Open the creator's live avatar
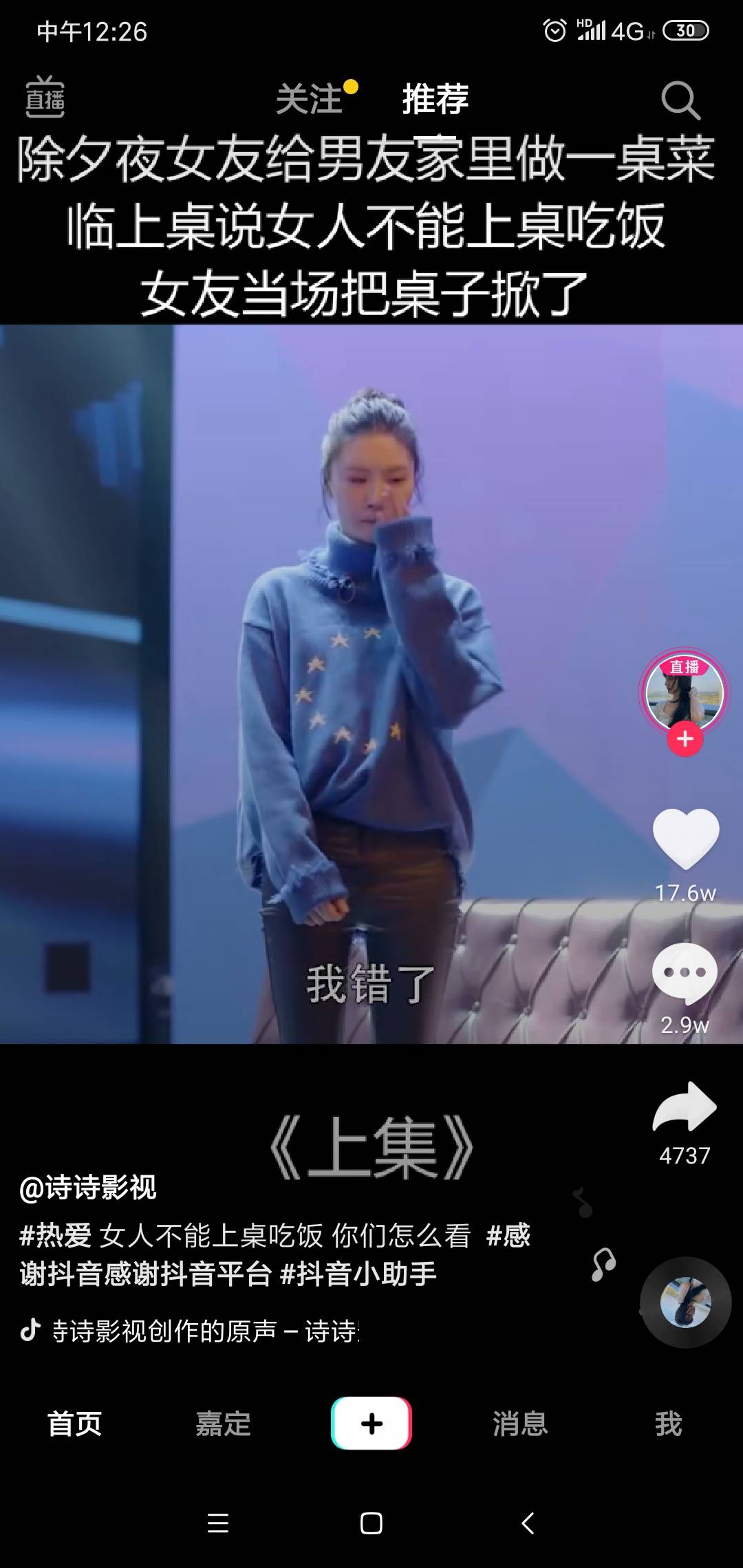Viewport: 743px width, 1568px height. [684, 691]
